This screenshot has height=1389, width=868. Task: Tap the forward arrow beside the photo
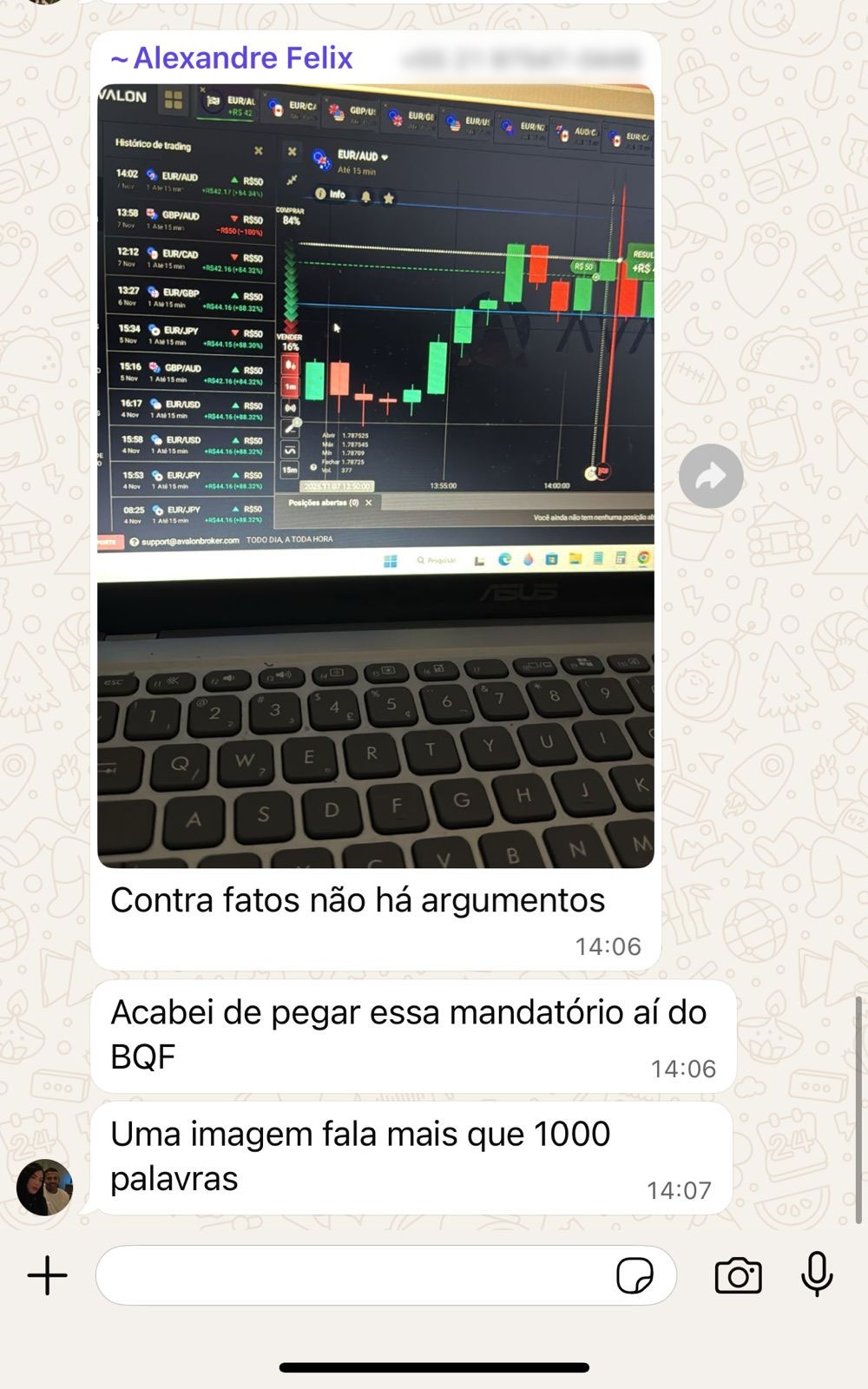(x=711, y=476)
